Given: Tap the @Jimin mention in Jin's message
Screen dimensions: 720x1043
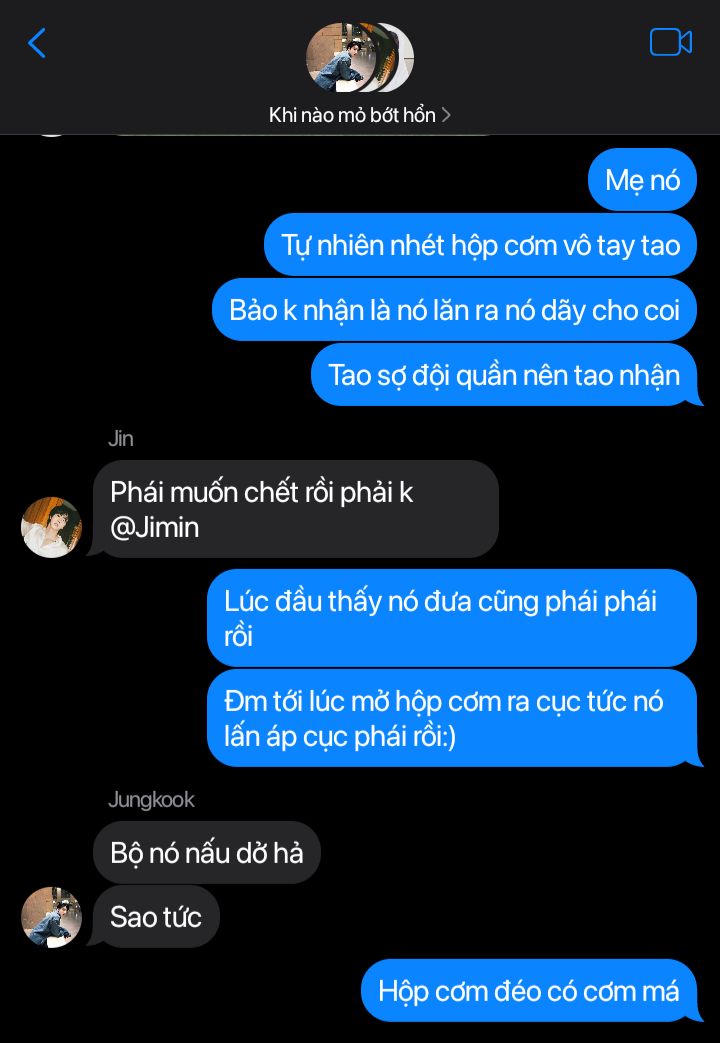Looking at the screenshot, I should pyautogui.click(x=155, y=527).
